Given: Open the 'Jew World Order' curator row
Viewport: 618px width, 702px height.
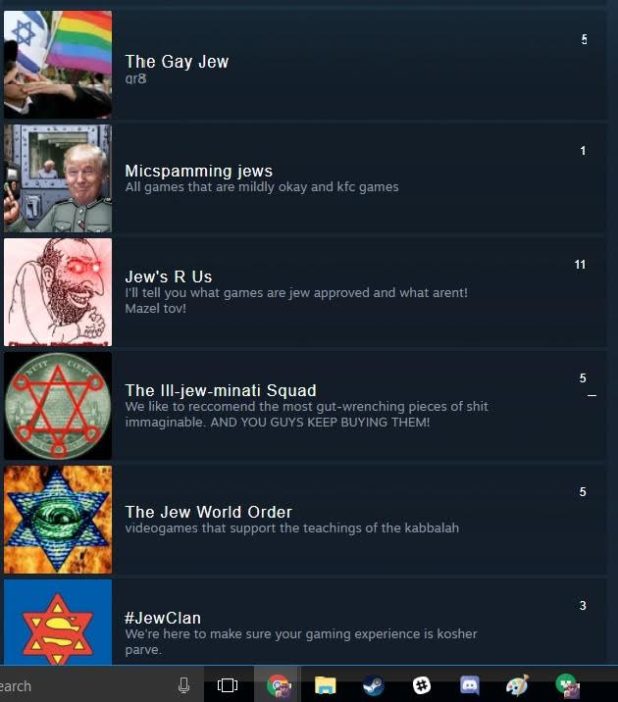Looking at the screenshot, I should click(208, 512).
